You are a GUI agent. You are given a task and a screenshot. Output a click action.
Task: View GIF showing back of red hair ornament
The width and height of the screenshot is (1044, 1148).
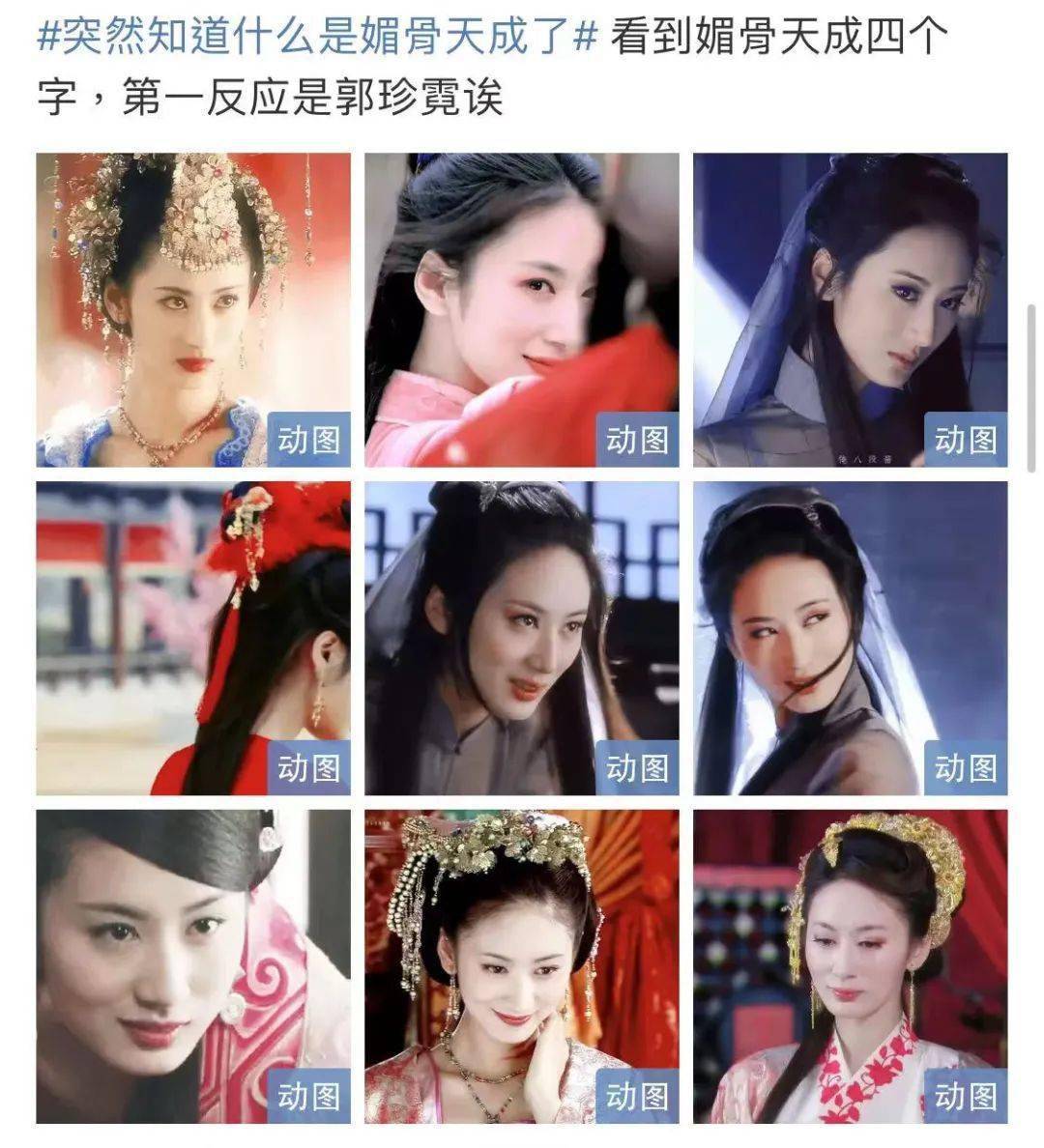click(193, 638)
